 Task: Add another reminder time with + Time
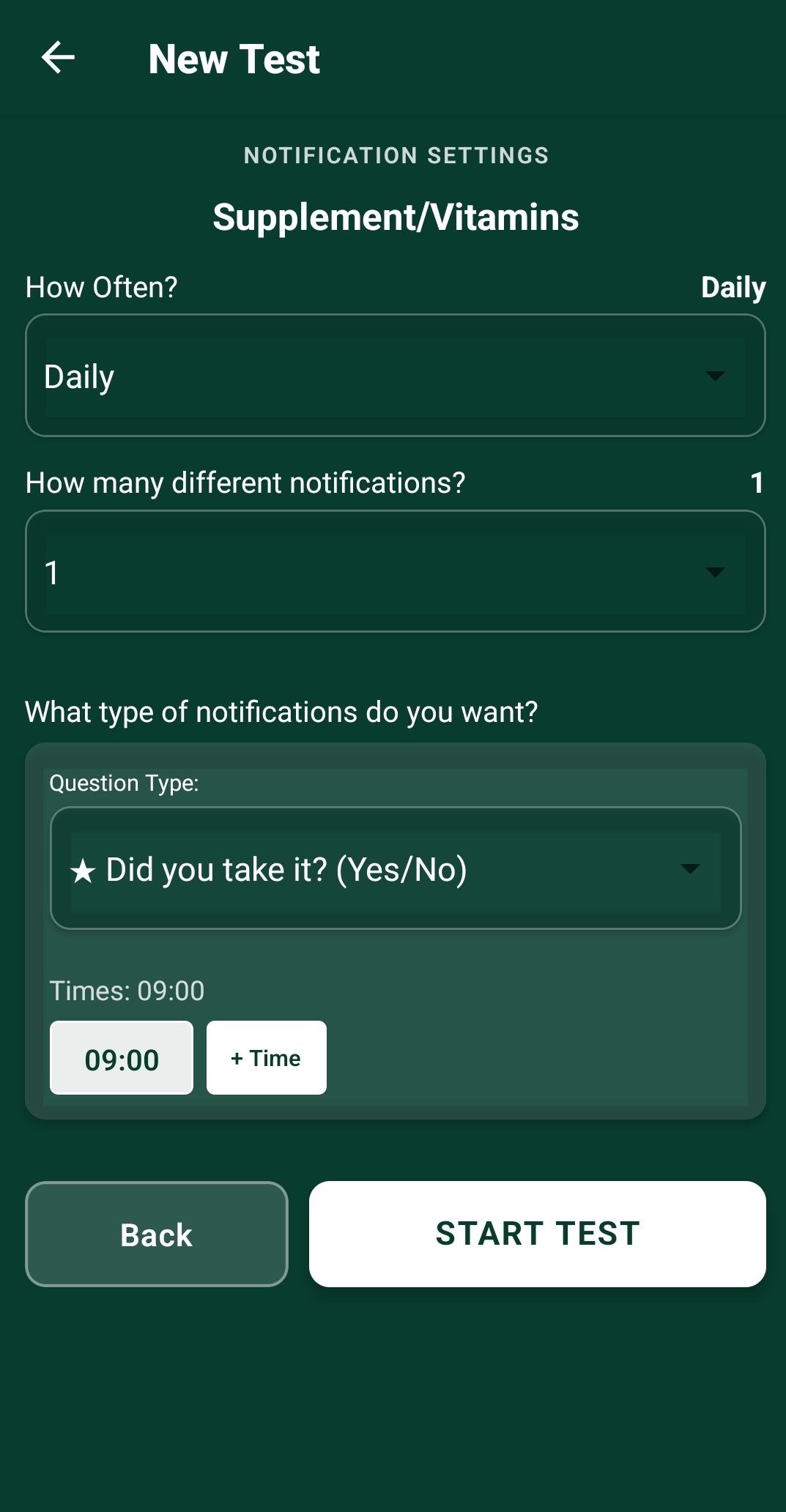(266, 1057)
